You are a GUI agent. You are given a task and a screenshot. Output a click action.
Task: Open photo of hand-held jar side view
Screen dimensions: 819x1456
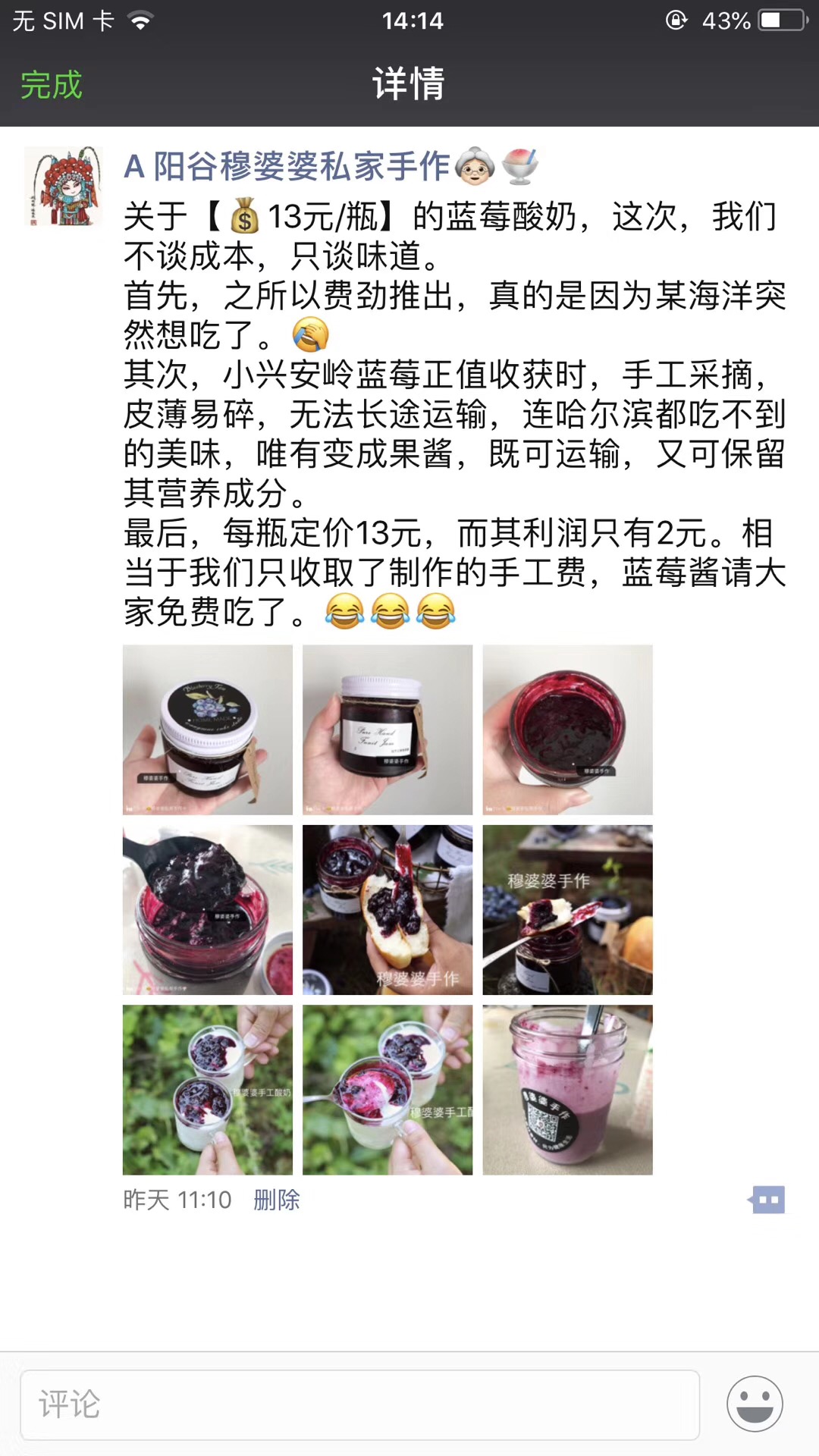tap(388, 730)
